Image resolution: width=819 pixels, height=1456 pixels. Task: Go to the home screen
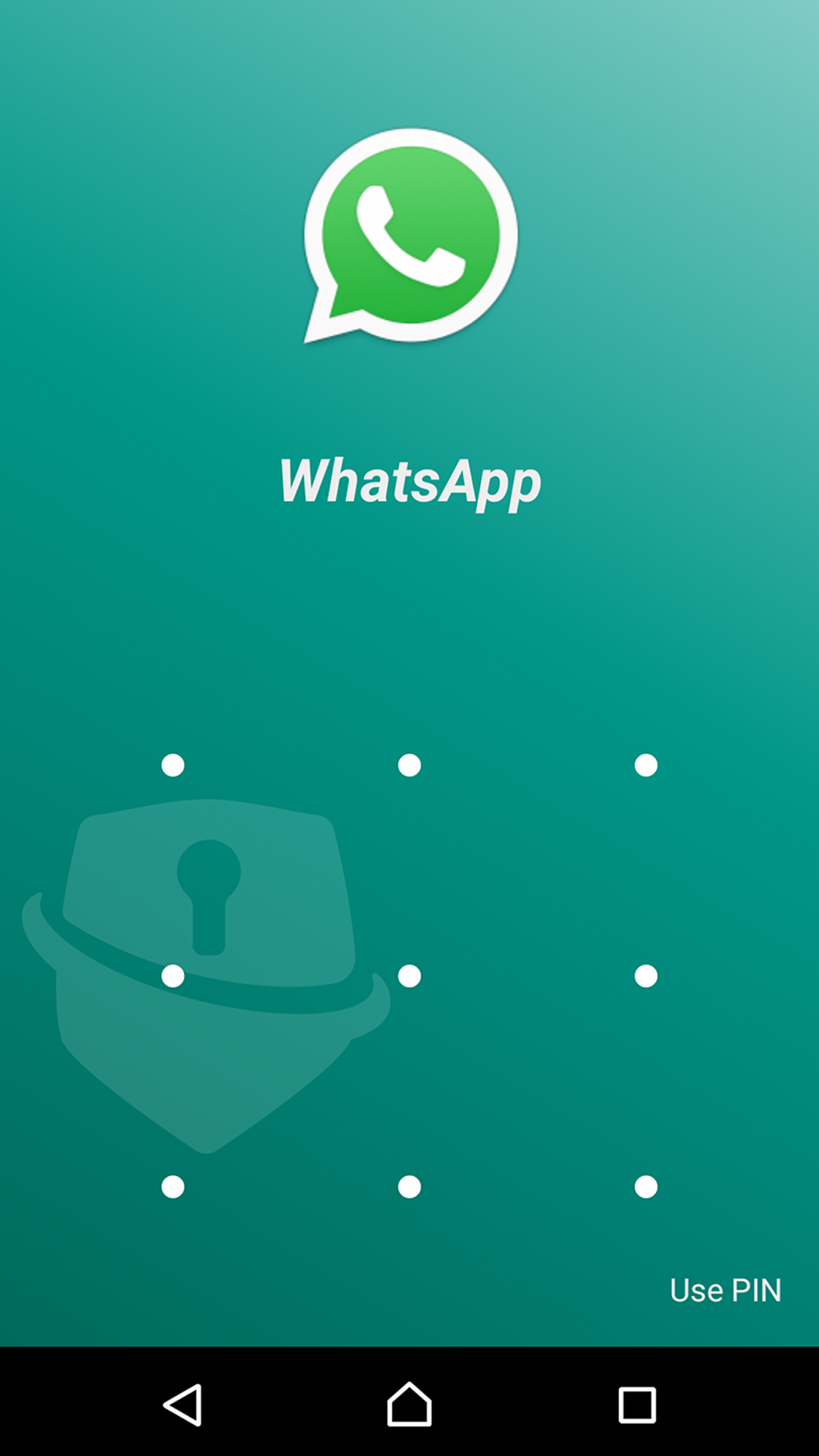[409, 1404]
